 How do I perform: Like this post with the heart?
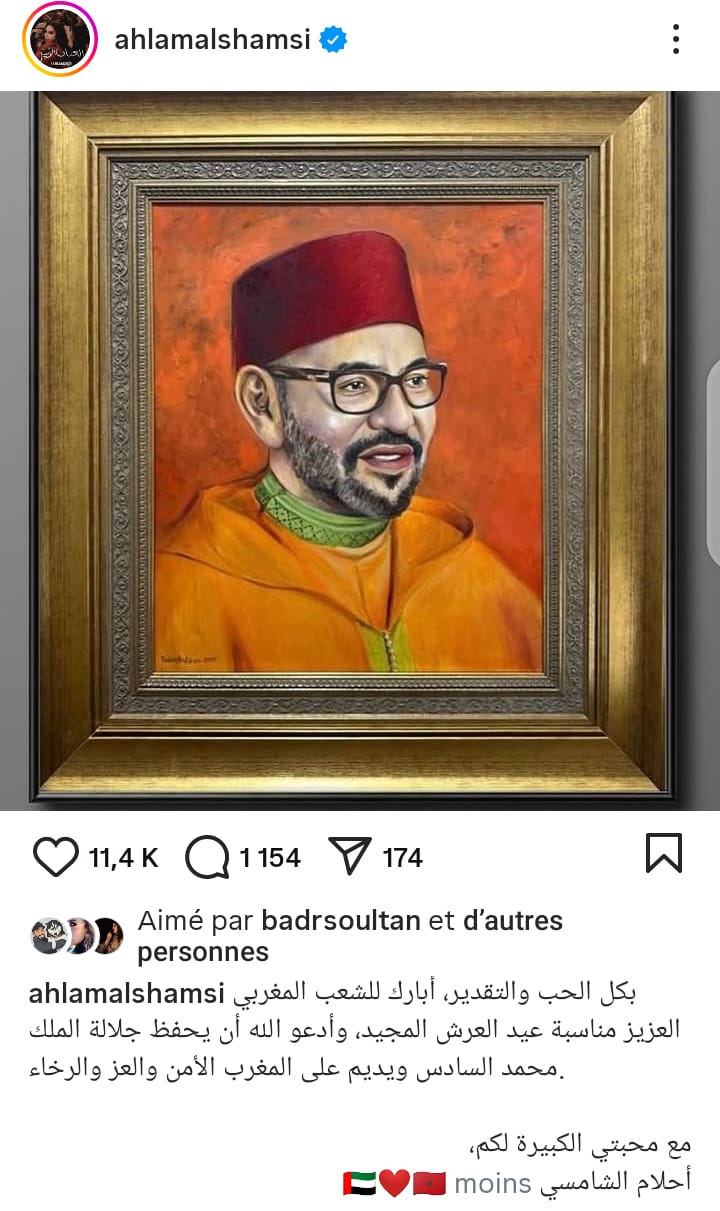(x=56, y=857)
